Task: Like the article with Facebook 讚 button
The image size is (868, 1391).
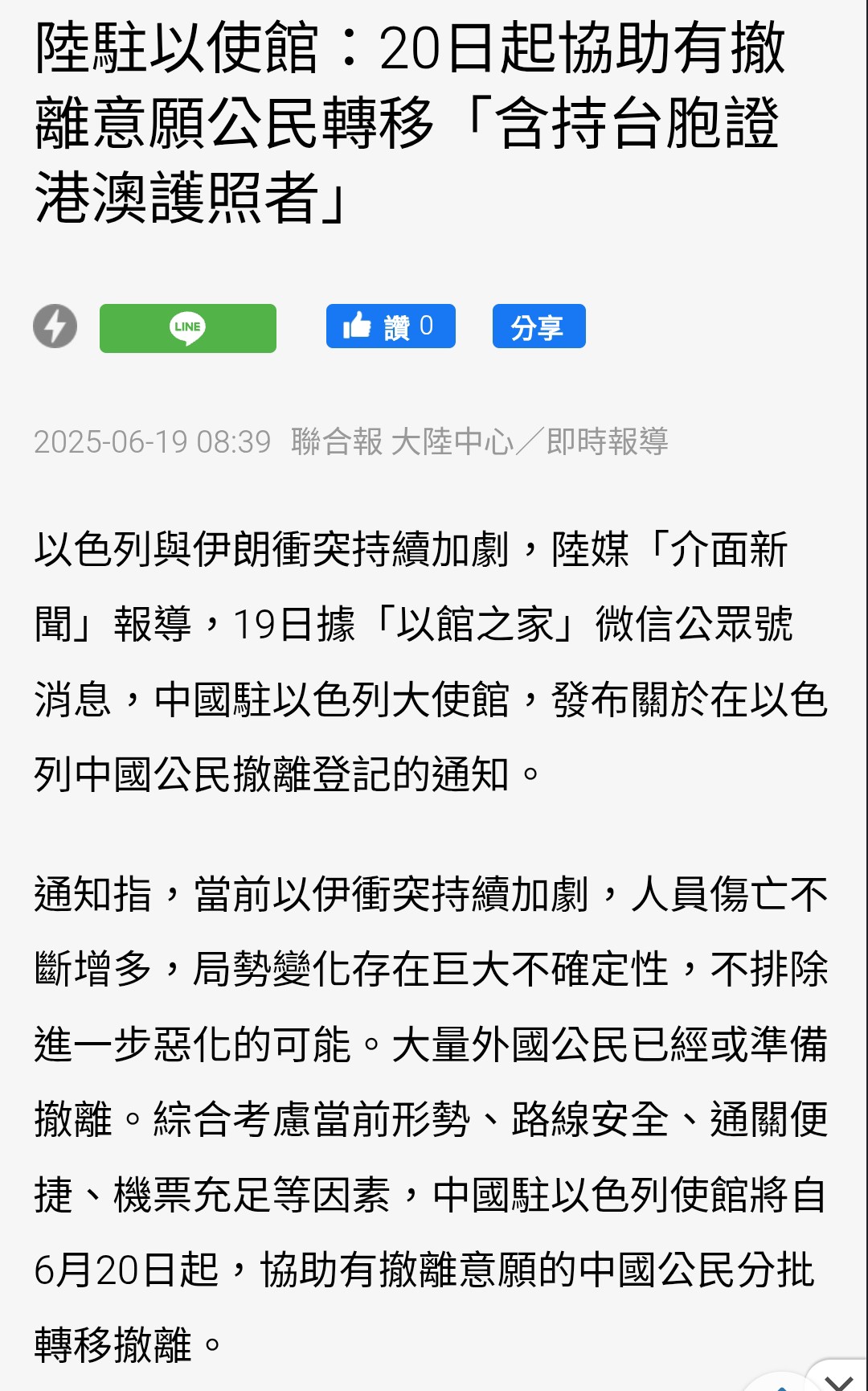Action: (391, 326)
